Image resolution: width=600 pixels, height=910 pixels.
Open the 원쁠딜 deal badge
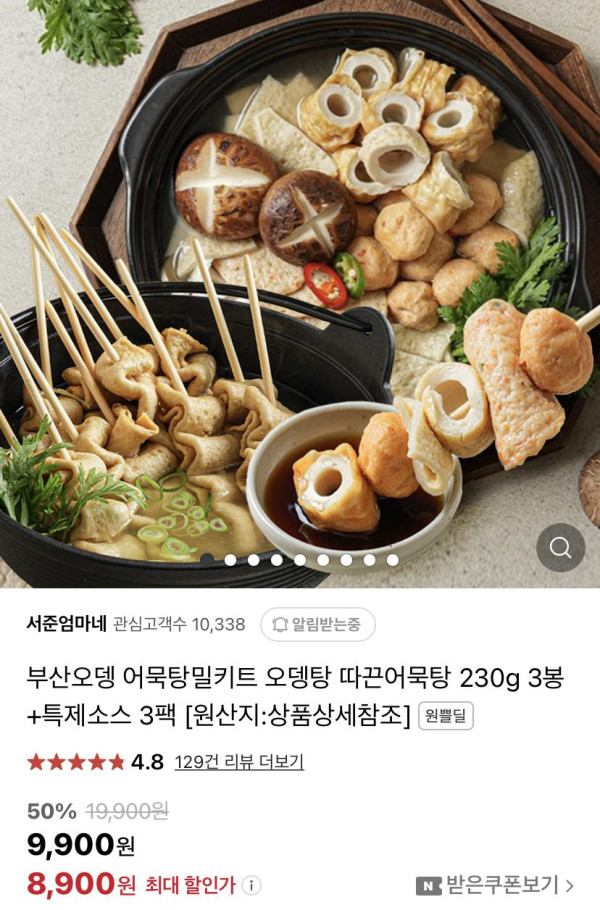pyautogui.click(x=445, y=715)
